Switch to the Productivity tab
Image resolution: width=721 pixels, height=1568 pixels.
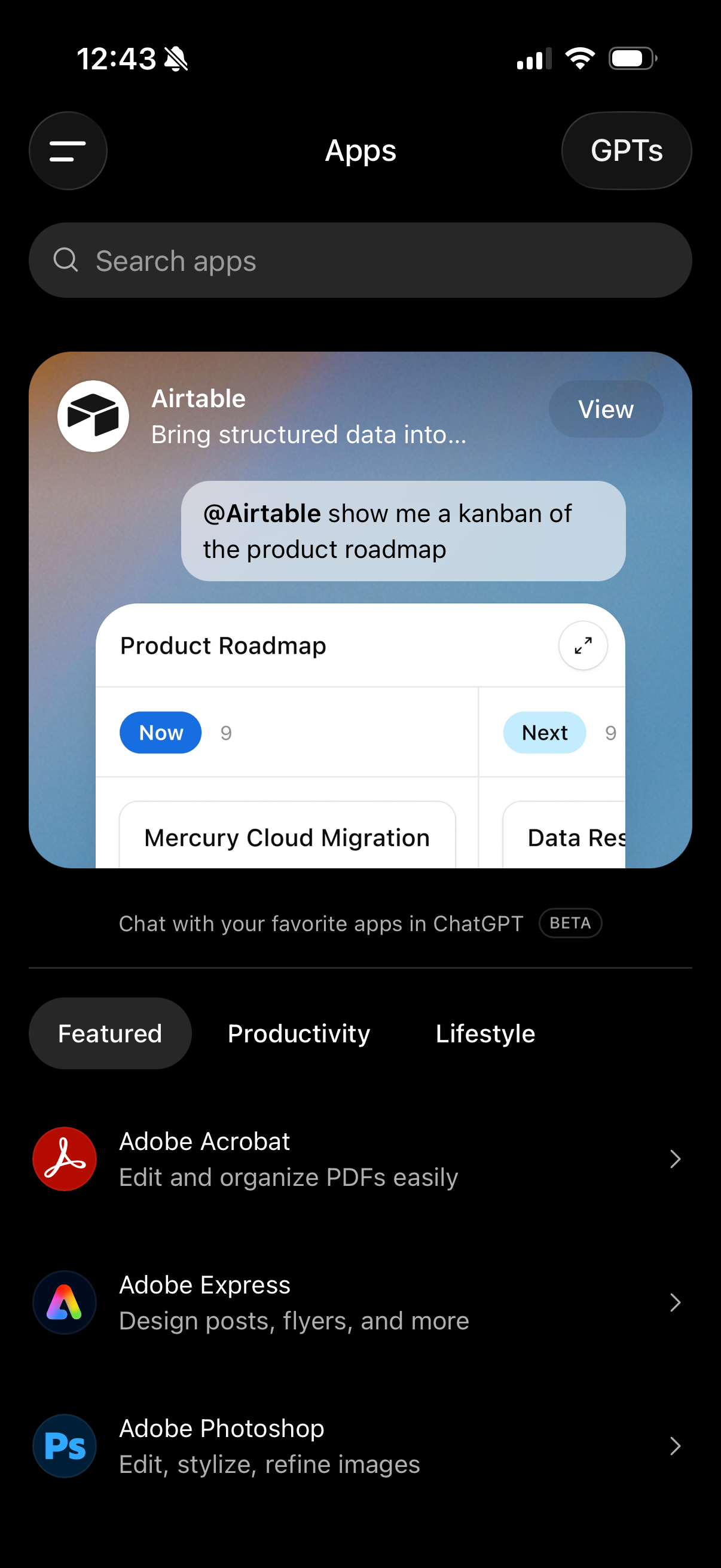[298, 1032]
